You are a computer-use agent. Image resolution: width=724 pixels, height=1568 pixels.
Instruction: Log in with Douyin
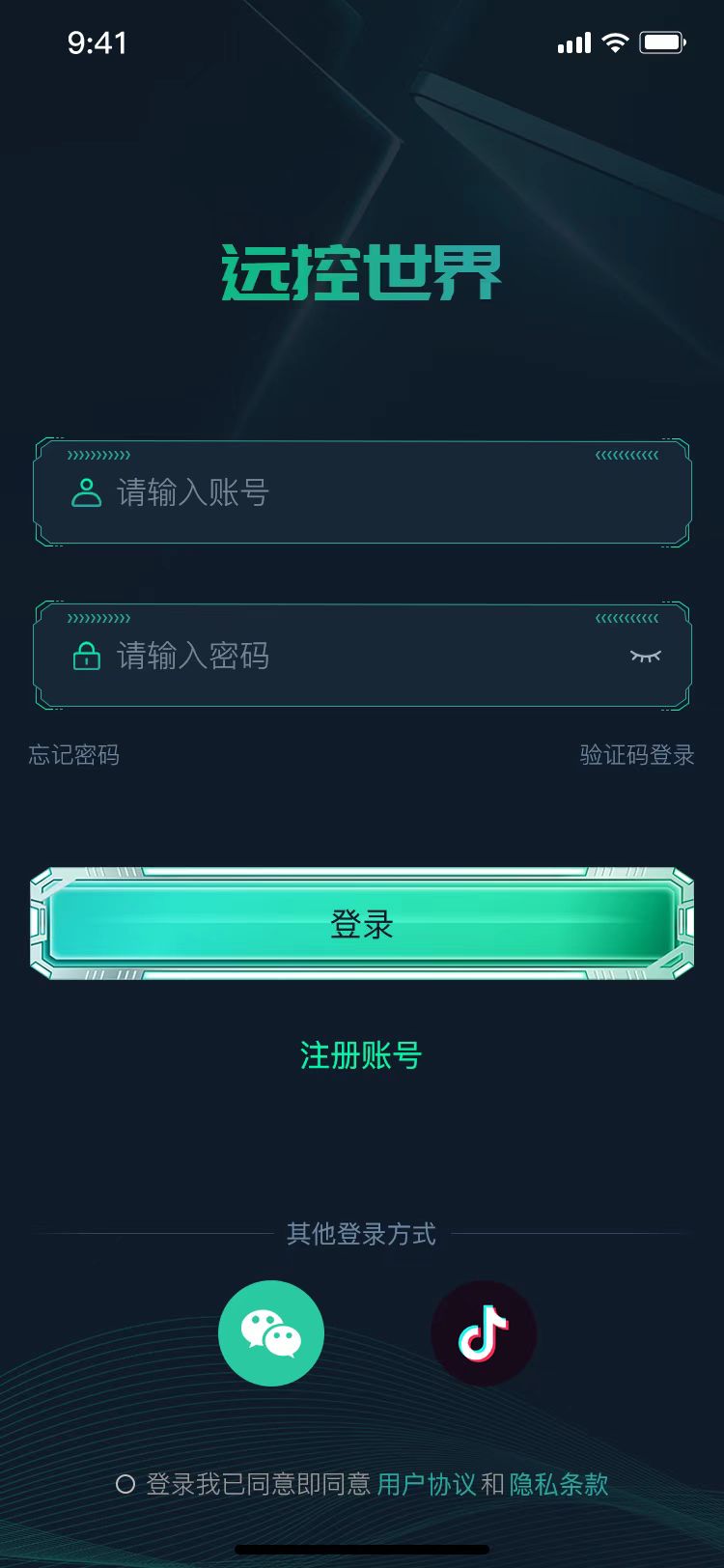[x=485, y=1332]
